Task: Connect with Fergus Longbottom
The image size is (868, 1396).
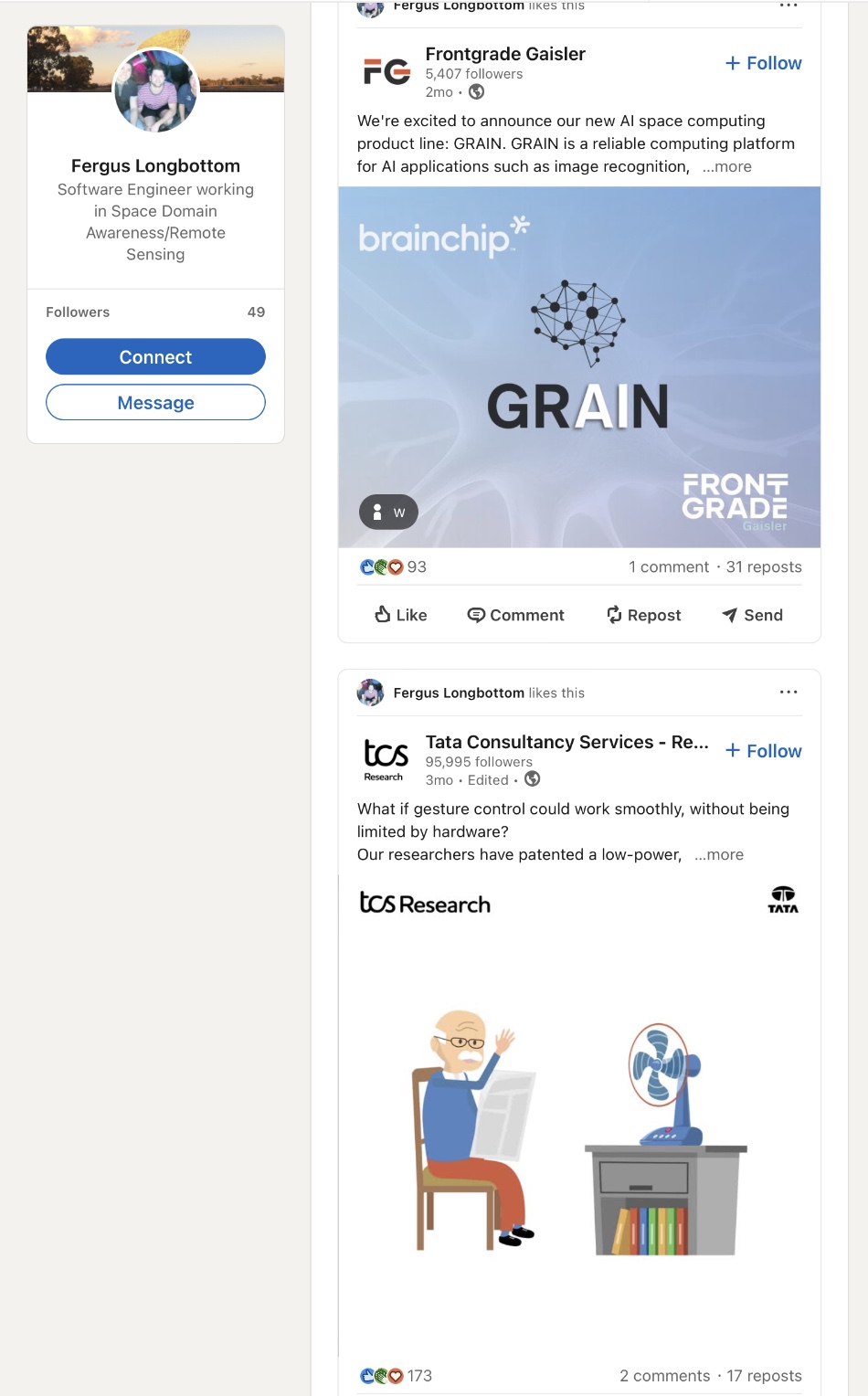Action: [155, 357]
